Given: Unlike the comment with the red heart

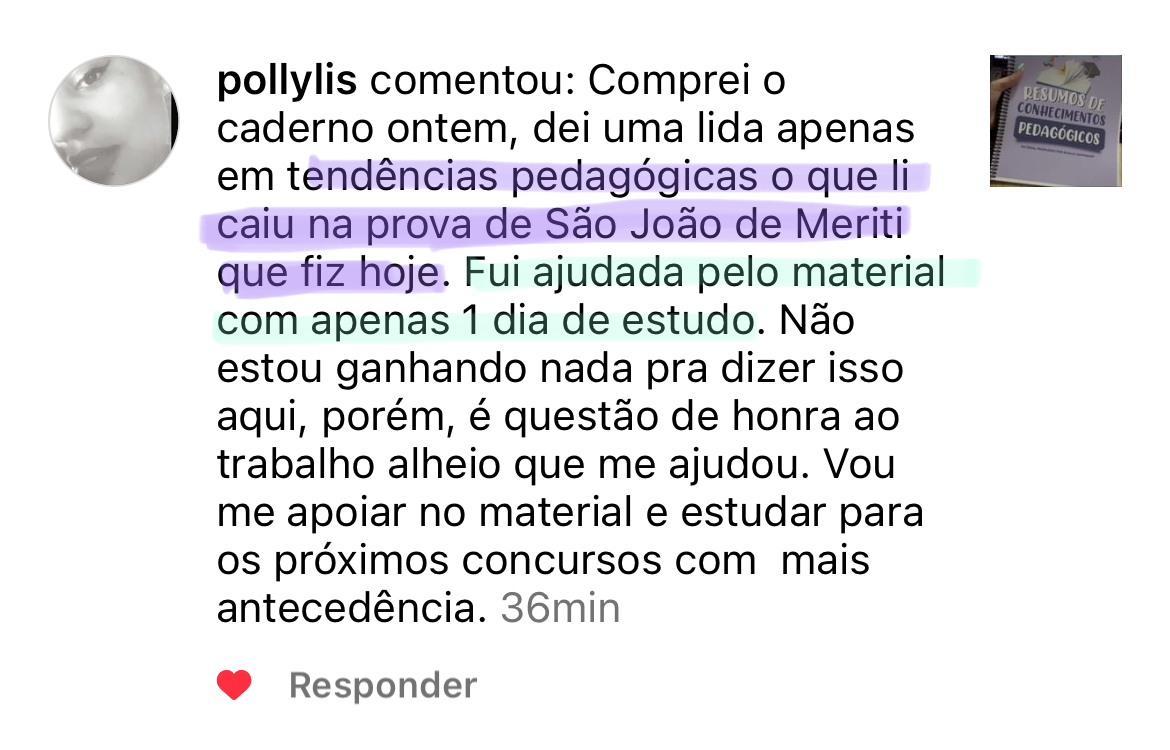Looking at the screenshot, I should point(234,685).
